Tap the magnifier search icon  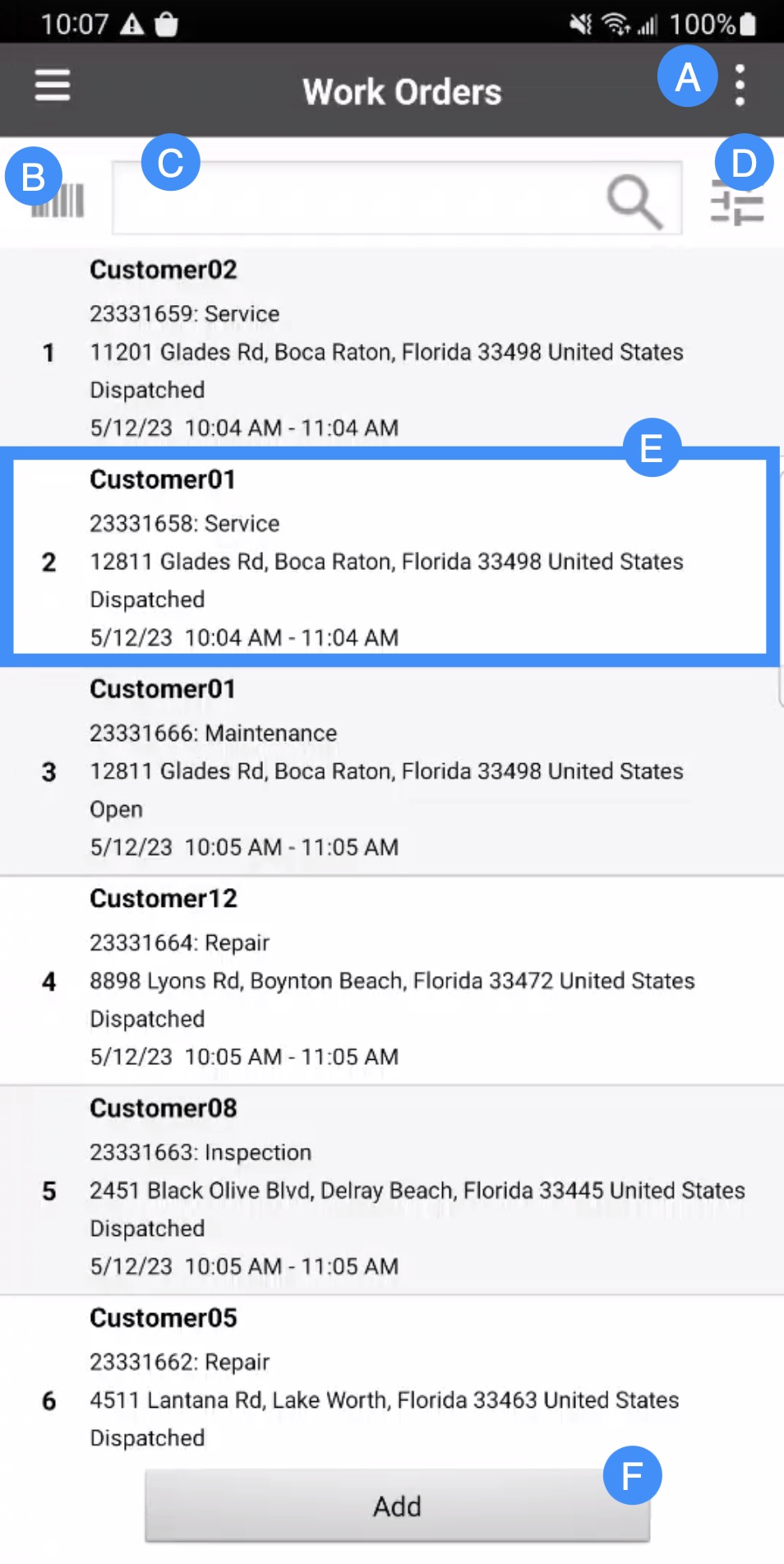tap(634, 200)
